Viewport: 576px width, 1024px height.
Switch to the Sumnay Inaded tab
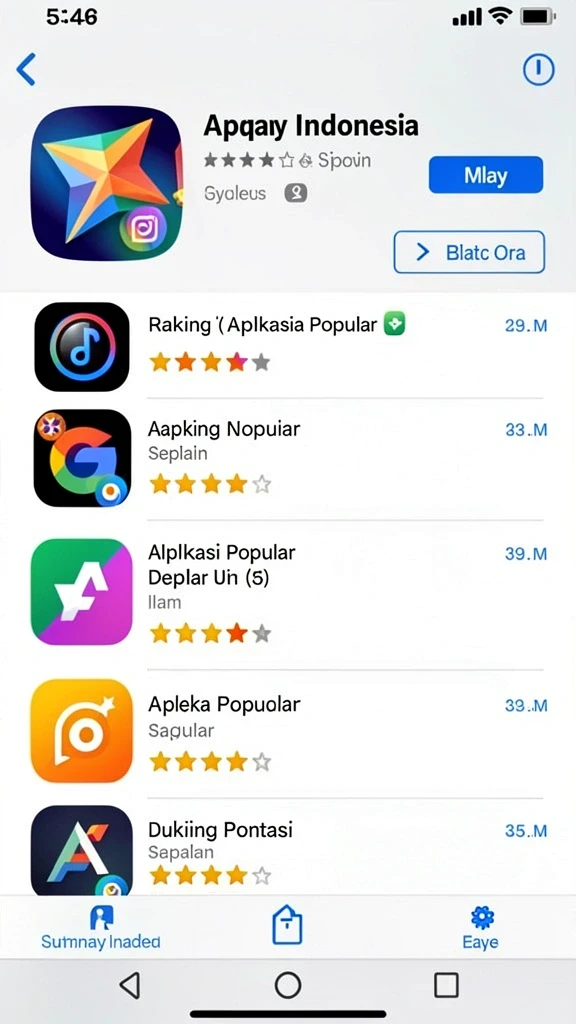(101, 927)
